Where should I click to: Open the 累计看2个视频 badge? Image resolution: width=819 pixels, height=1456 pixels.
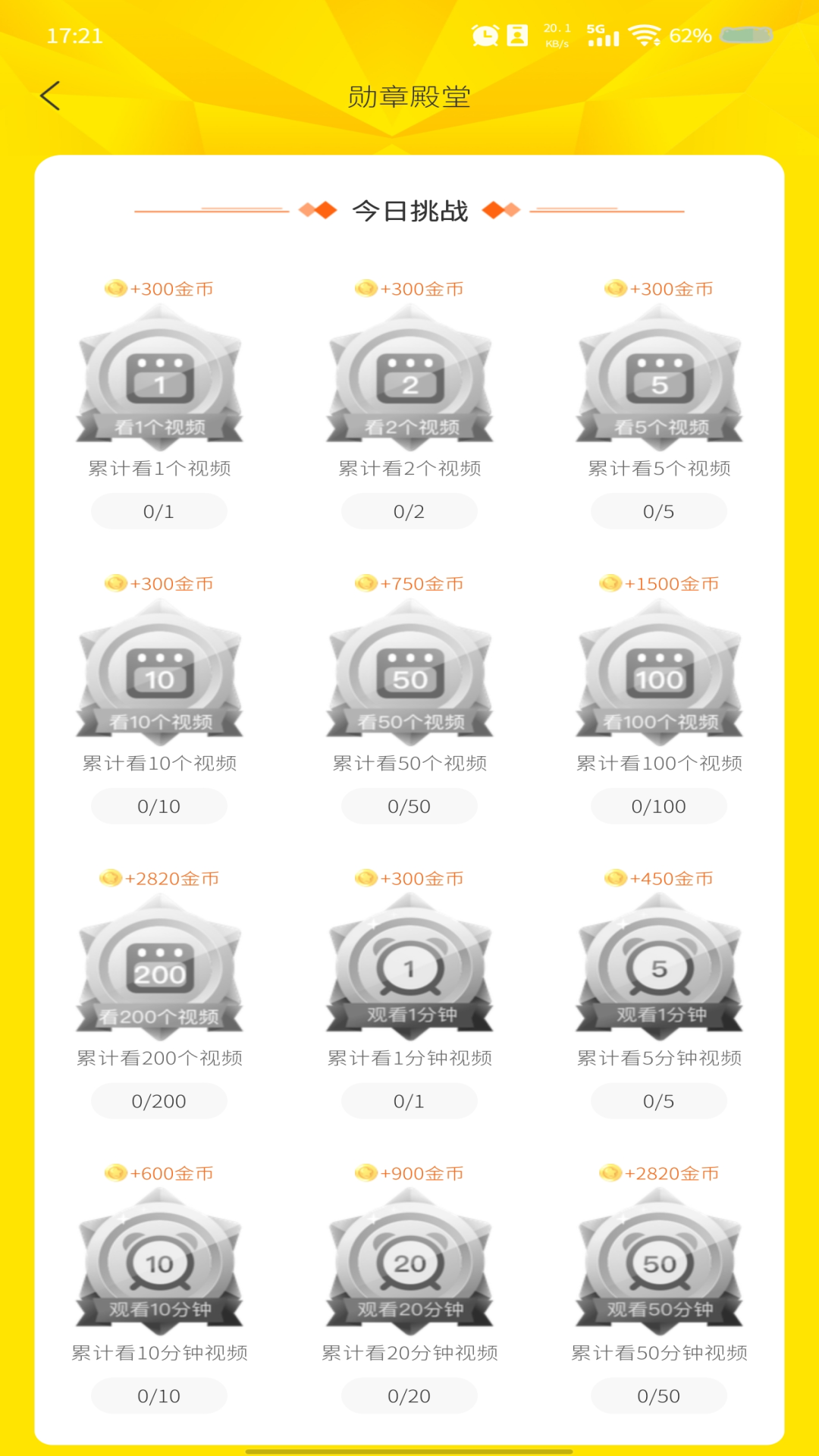(x=409, y=377)
